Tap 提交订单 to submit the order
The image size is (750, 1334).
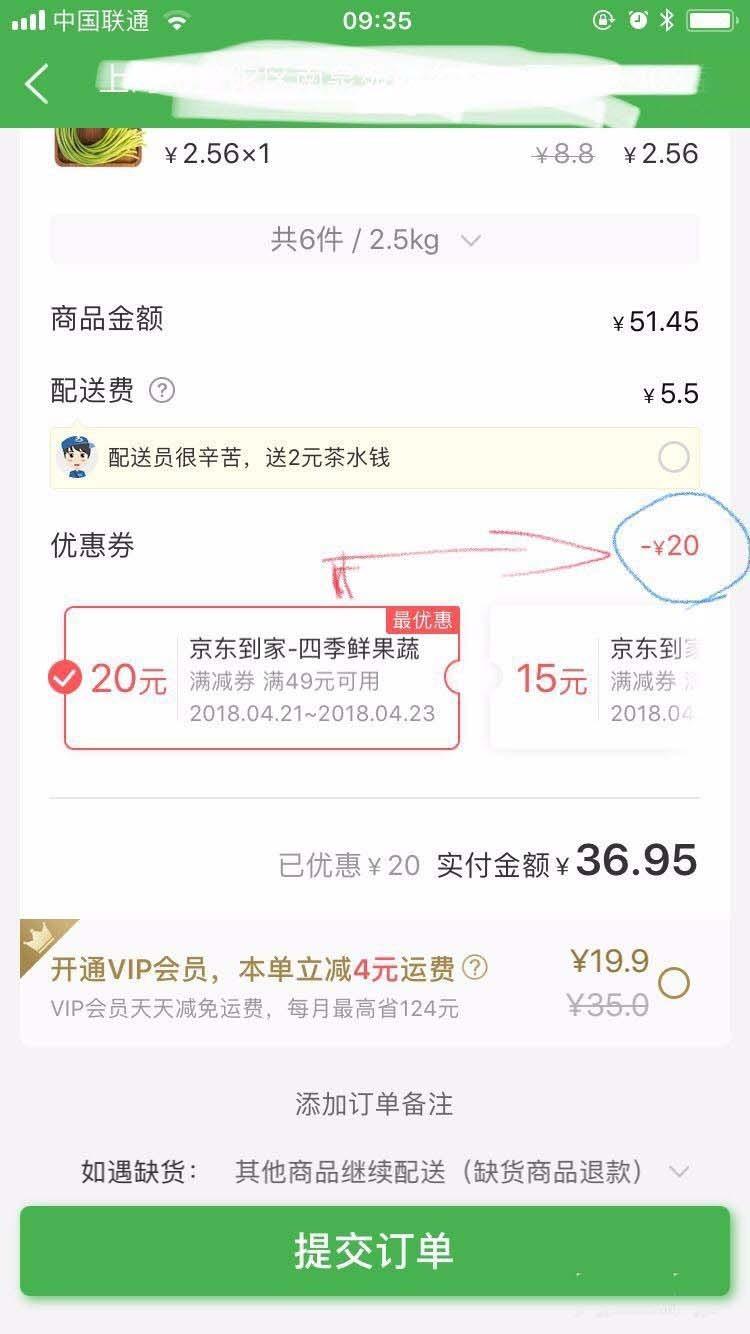coord(375,1250)
